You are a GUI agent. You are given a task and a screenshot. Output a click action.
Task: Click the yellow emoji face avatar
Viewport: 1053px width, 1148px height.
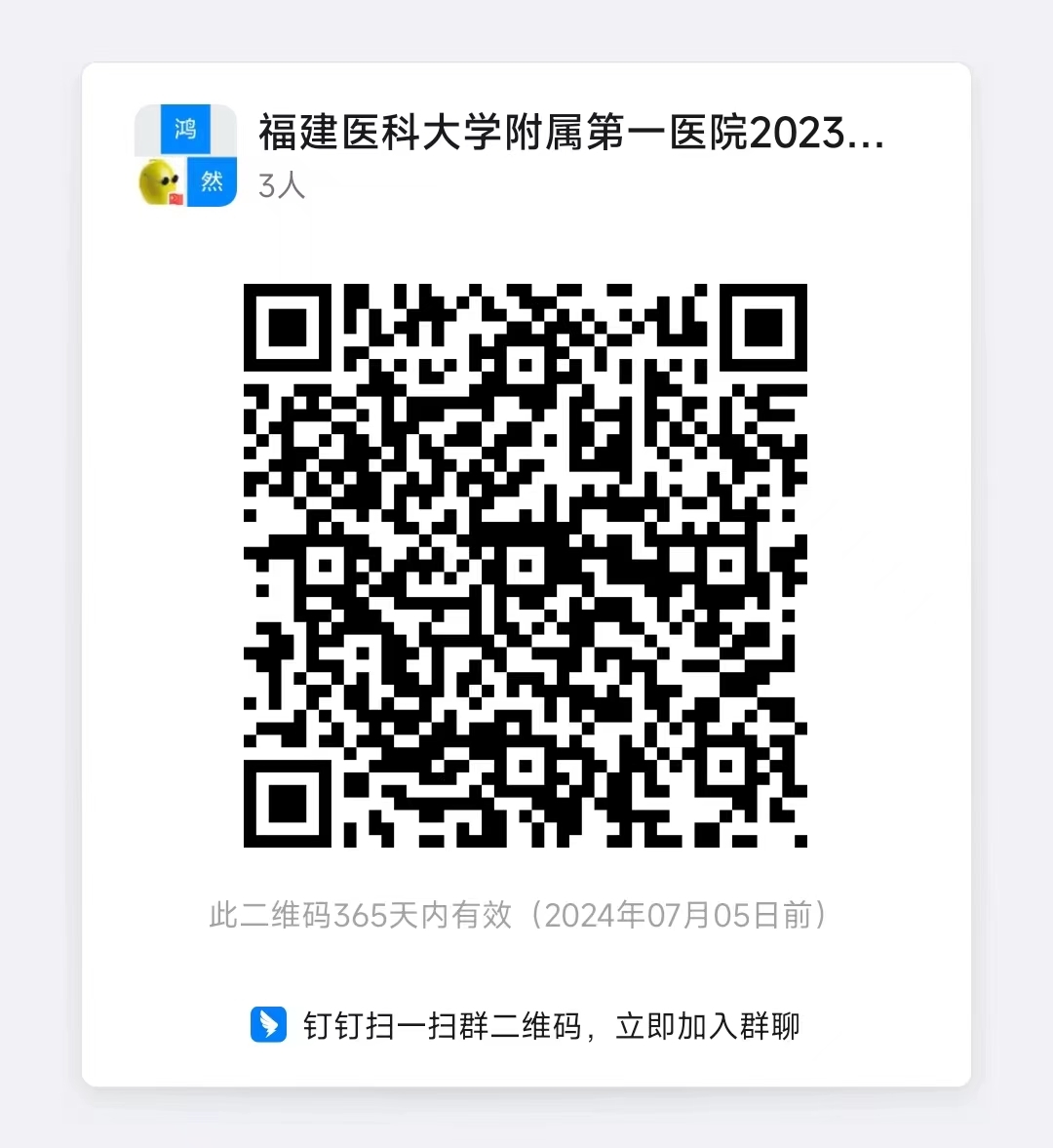(x=157, y=180)
